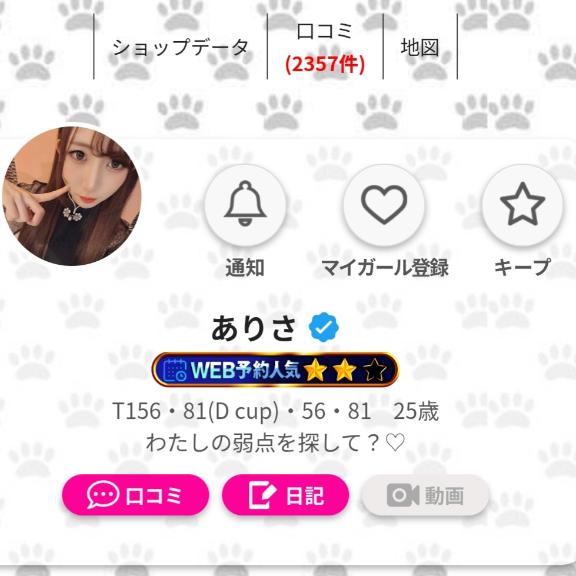The image size is (576, 576).
Task: Open the 地図 tab
Action: [x=420, y=47]
